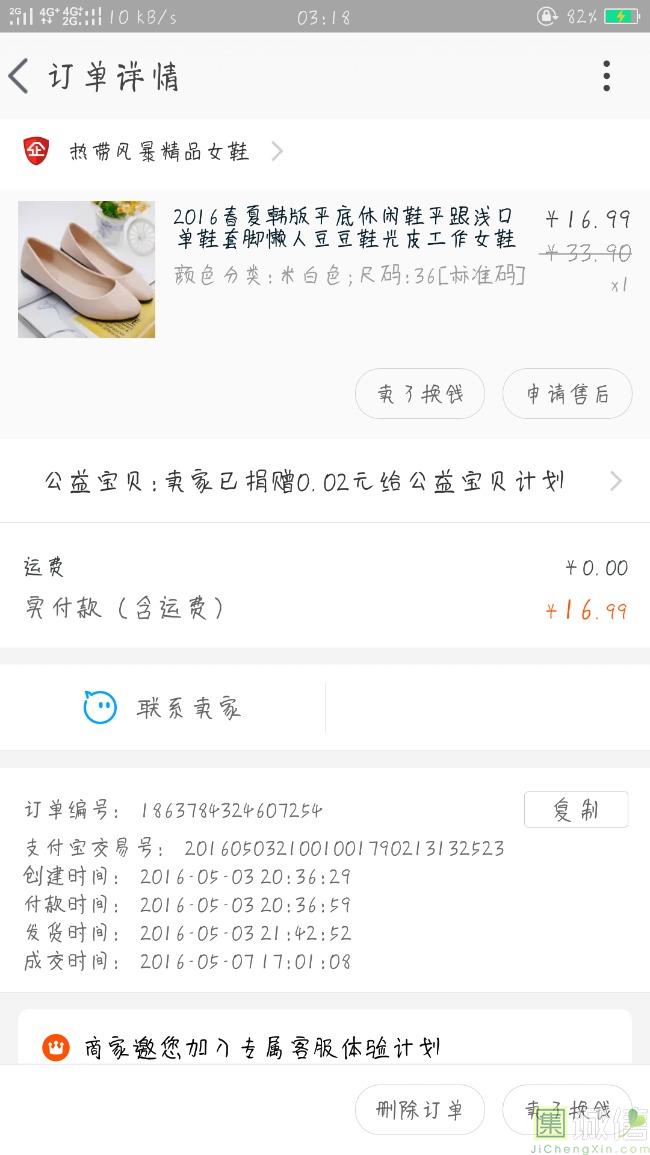Open the three-dot overflow menu
The height and width of the screenshot is (1155, 650).
coord(606,76)
